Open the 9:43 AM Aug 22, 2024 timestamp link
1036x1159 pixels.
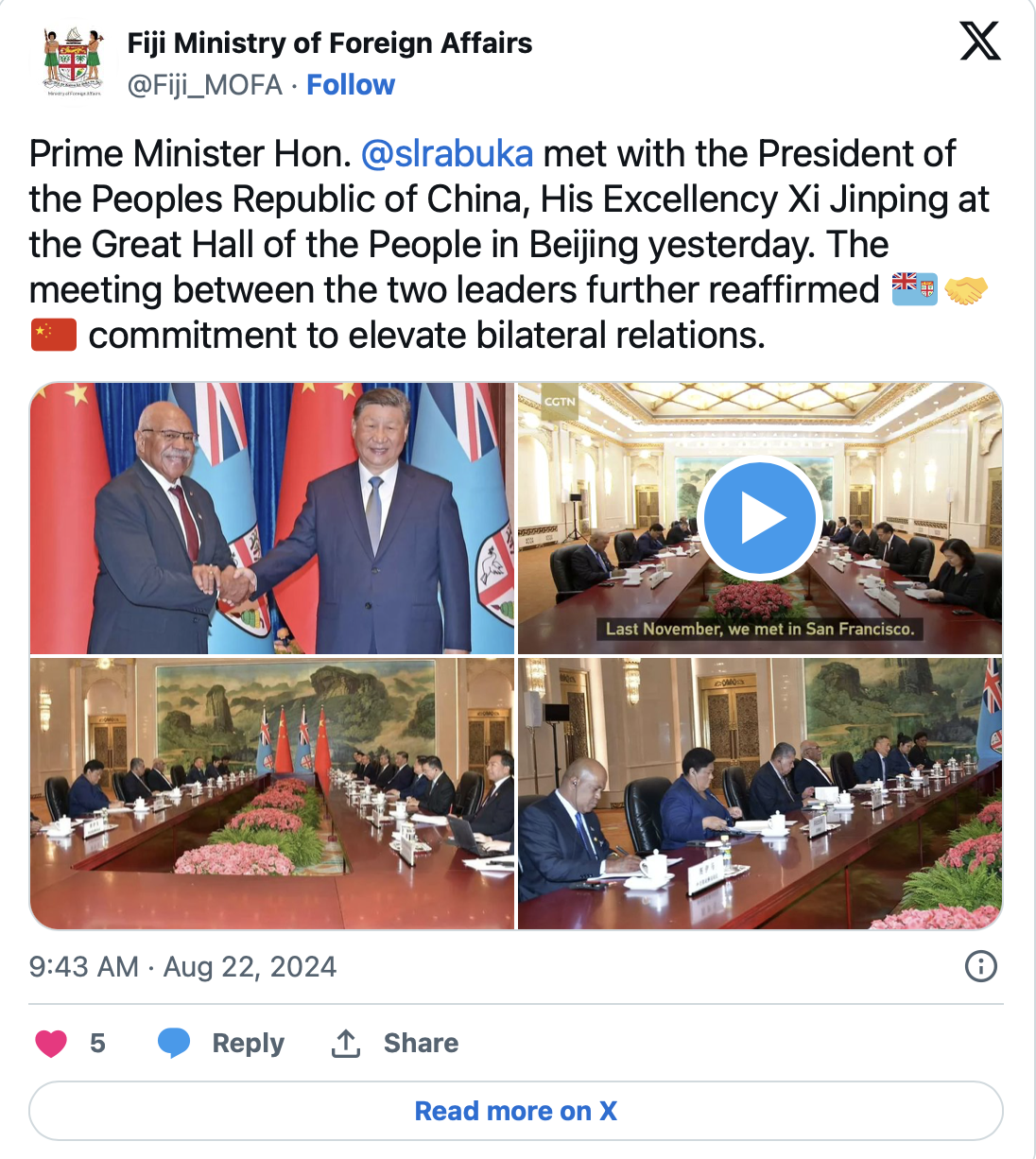[x=182, y=966]
